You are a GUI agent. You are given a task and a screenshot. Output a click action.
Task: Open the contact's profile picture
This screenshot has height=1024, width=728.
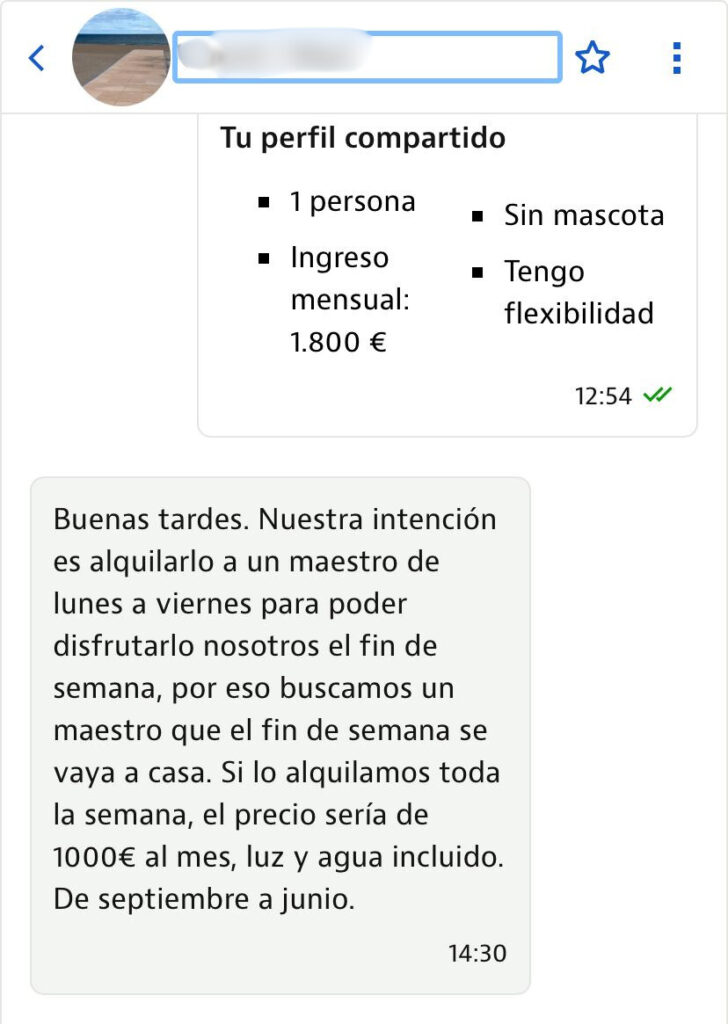tap(121, 58)
